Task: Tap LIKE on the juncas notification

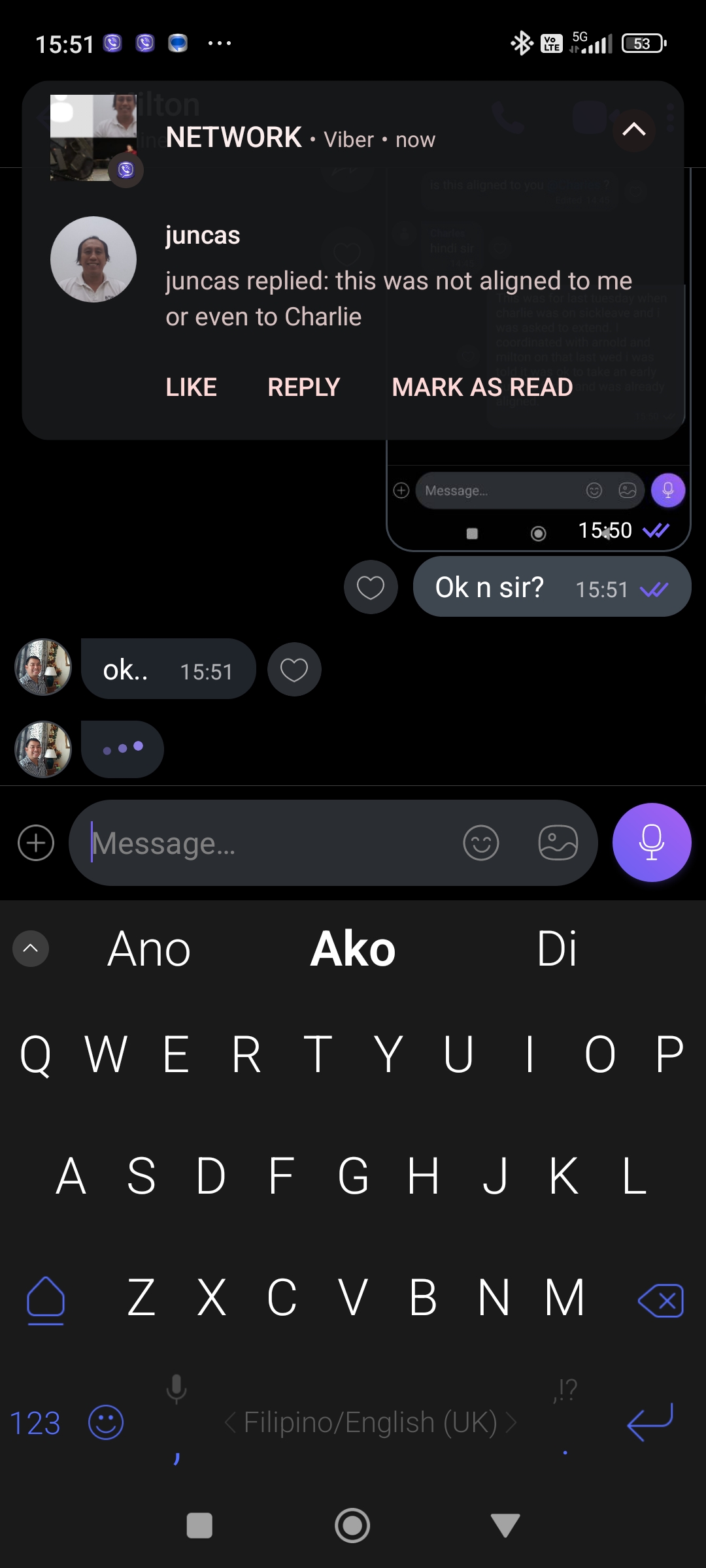Action: [x=191, y=387]
